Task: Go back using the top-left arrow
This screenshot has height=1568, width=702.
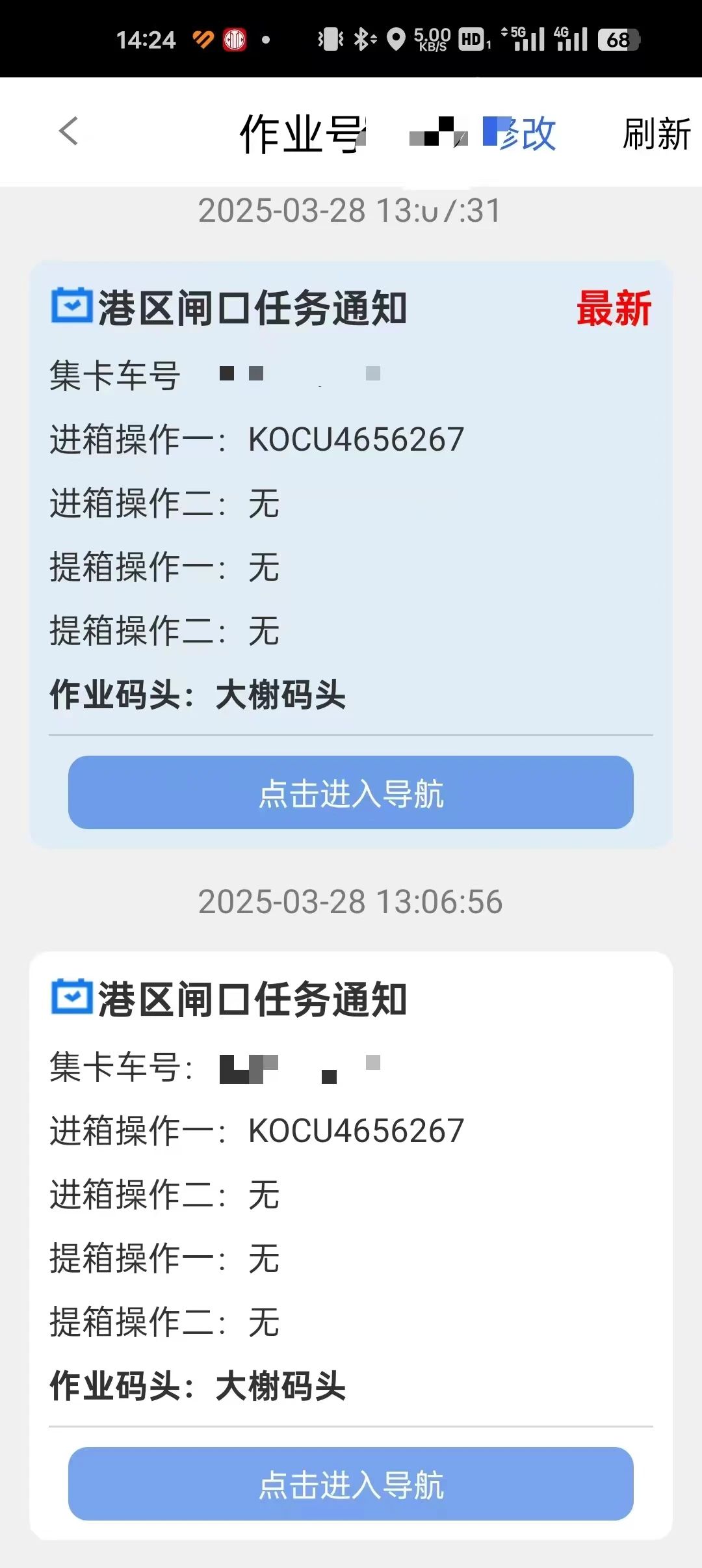Action: 68,131
